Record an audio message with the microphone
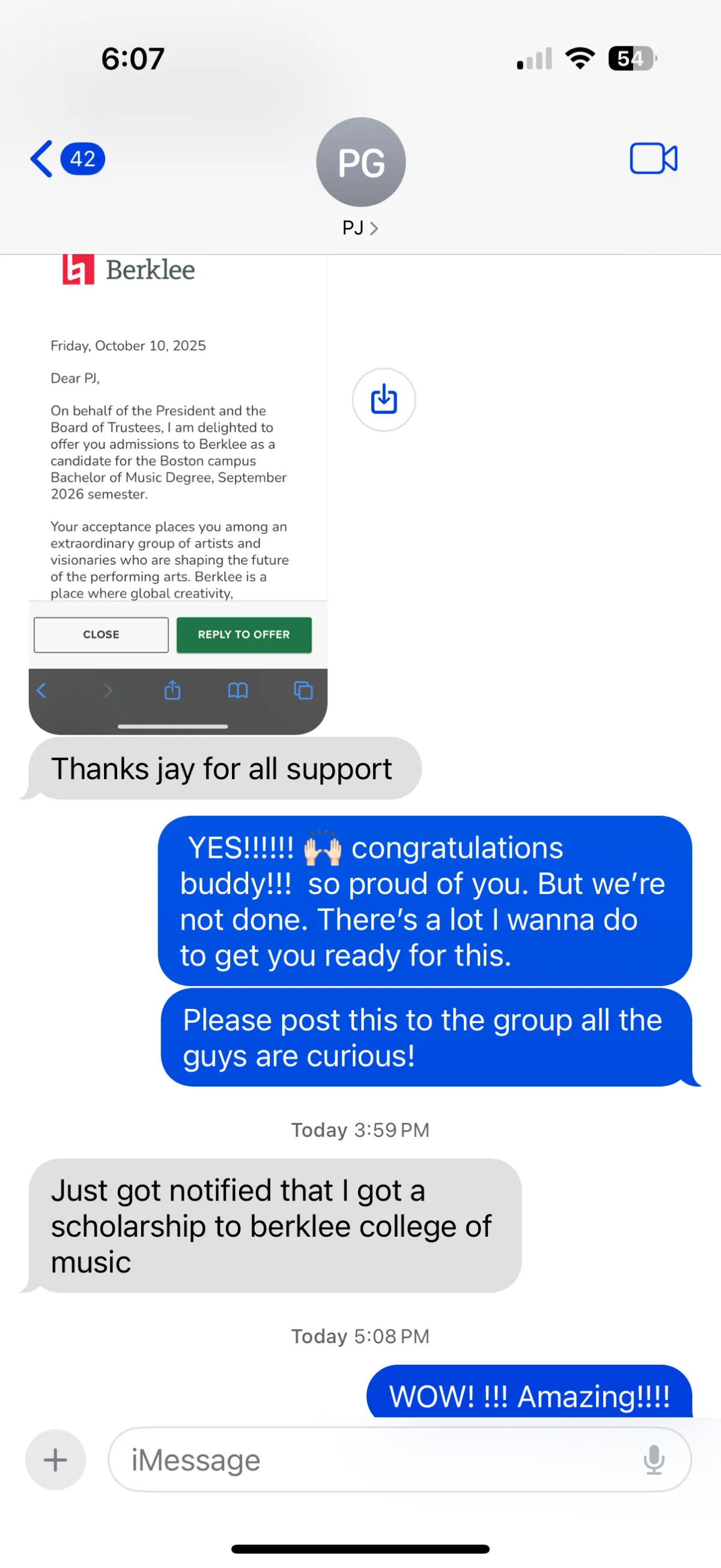 [x=654, y=1460]
